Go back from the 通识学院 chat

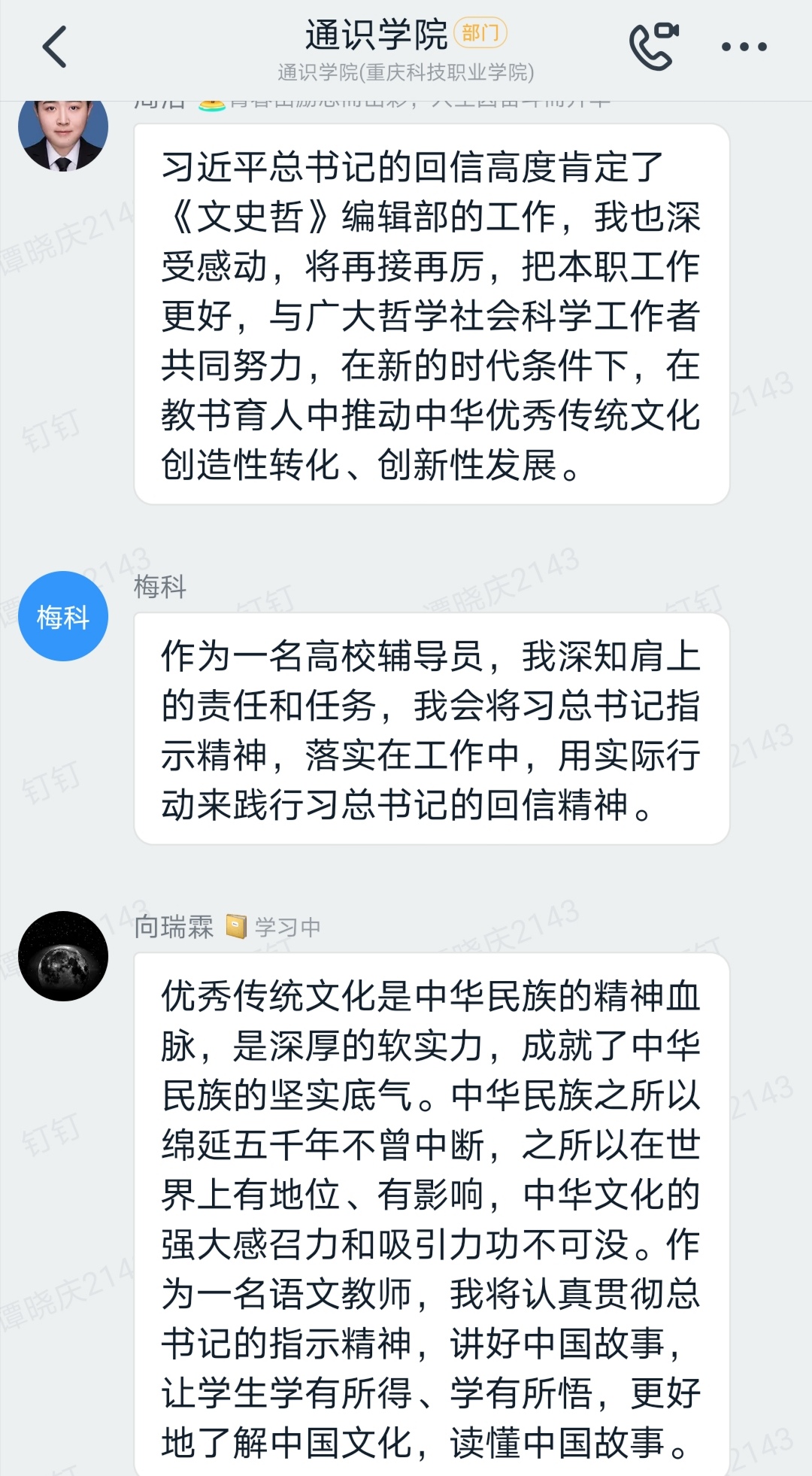pyautogui.click(x=54, y=47)
